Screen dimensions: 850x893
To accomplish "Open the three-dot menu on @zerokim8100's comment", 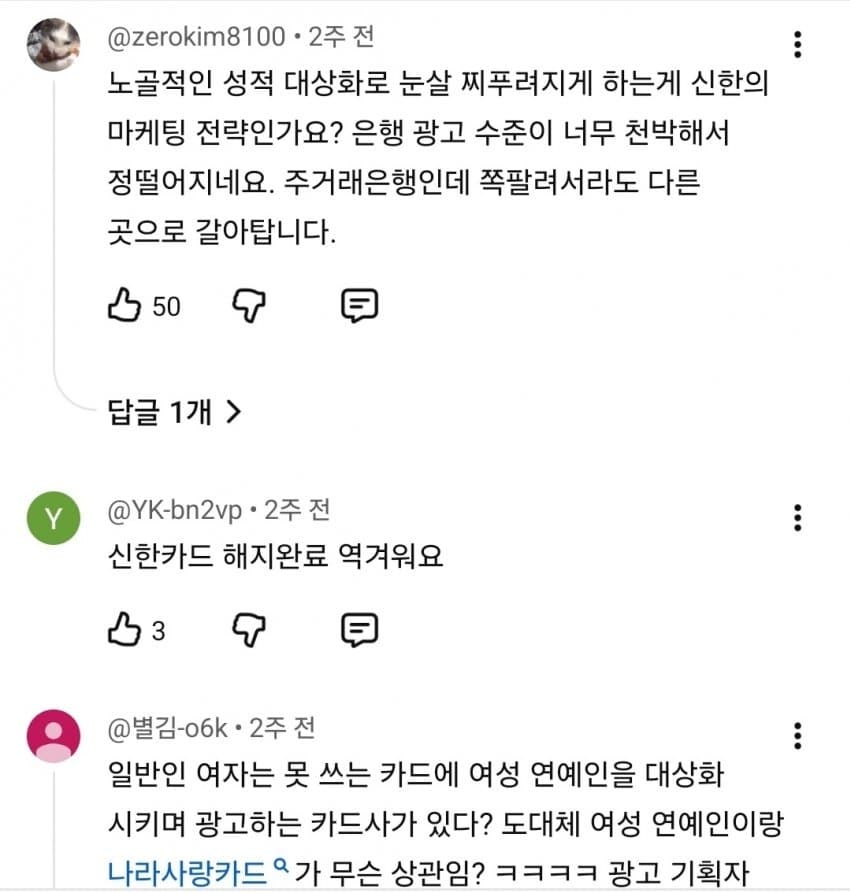I will 797,45.
